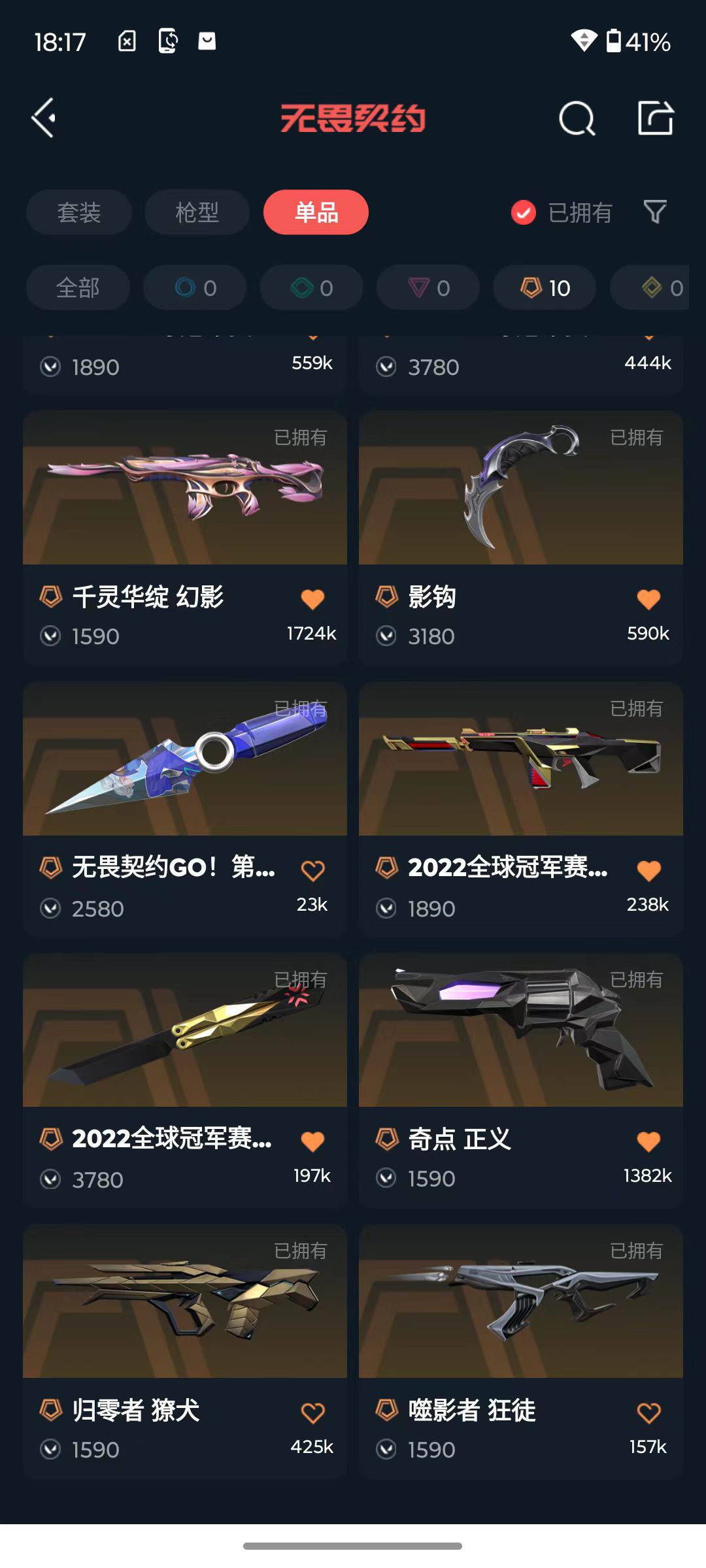Select the orange rarity chip showing 10
Screen dimensions: 706x1568
click(x=545, y=287)
